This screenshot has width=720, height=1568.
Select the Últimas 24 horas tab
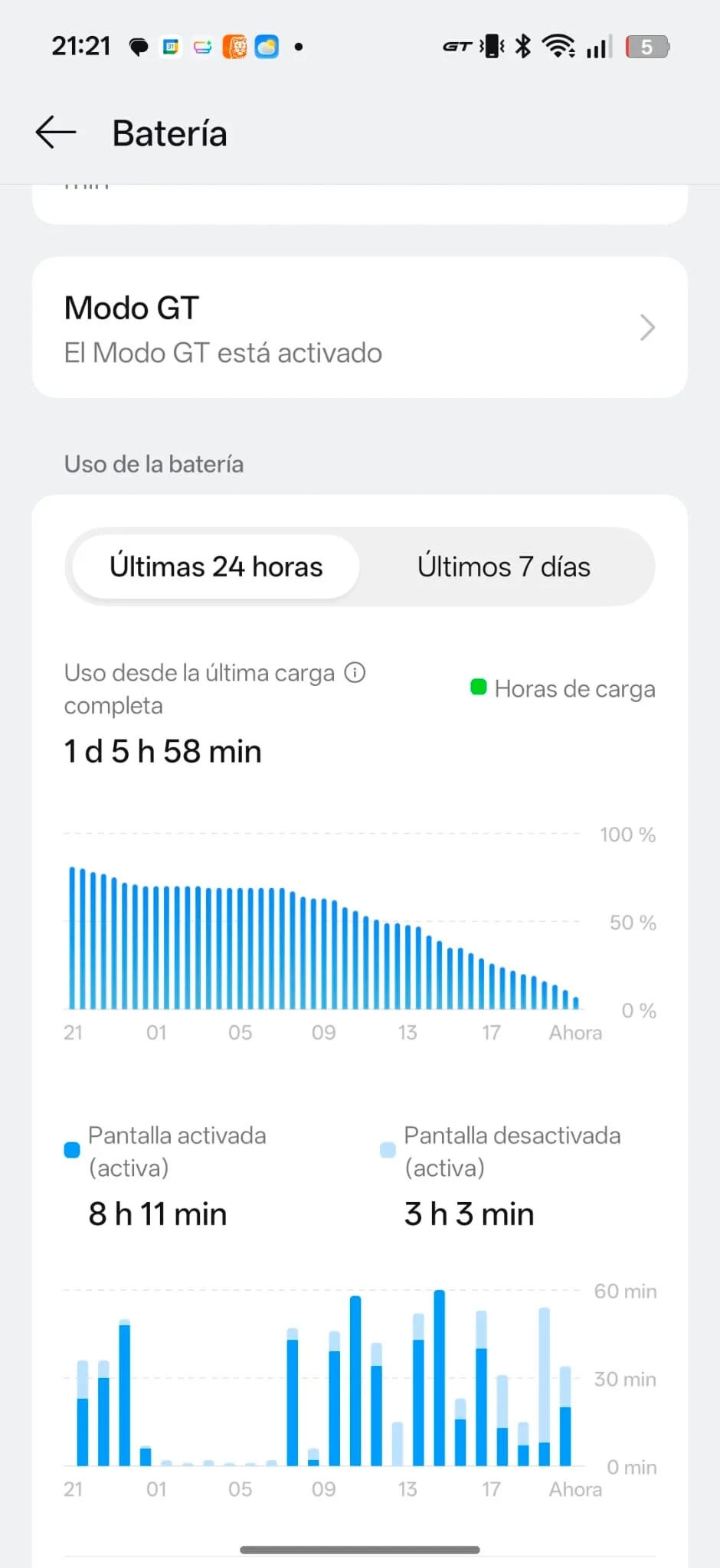pos(217,567)
